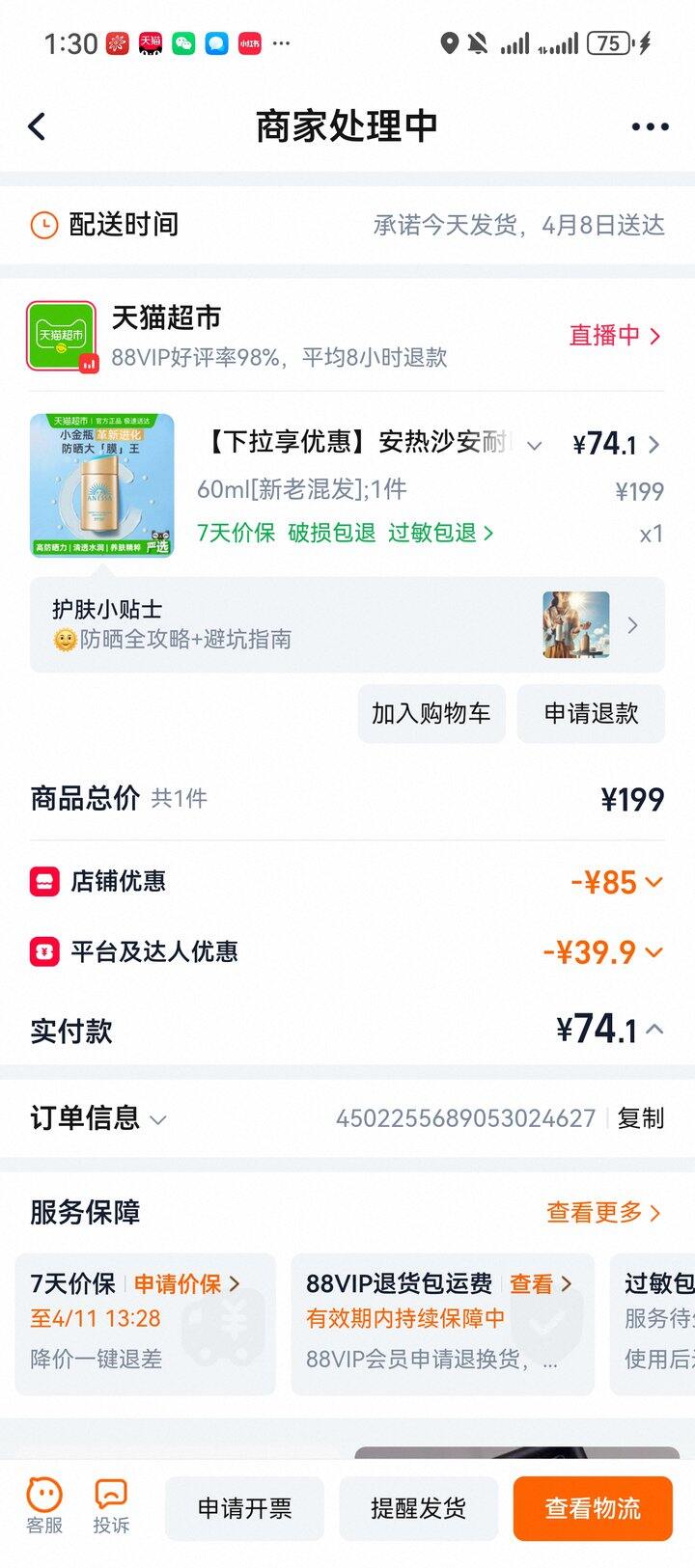Tap the 天猫超市 store logo
The width and height of the screenshot is (695, 1568).
[58, 333]
